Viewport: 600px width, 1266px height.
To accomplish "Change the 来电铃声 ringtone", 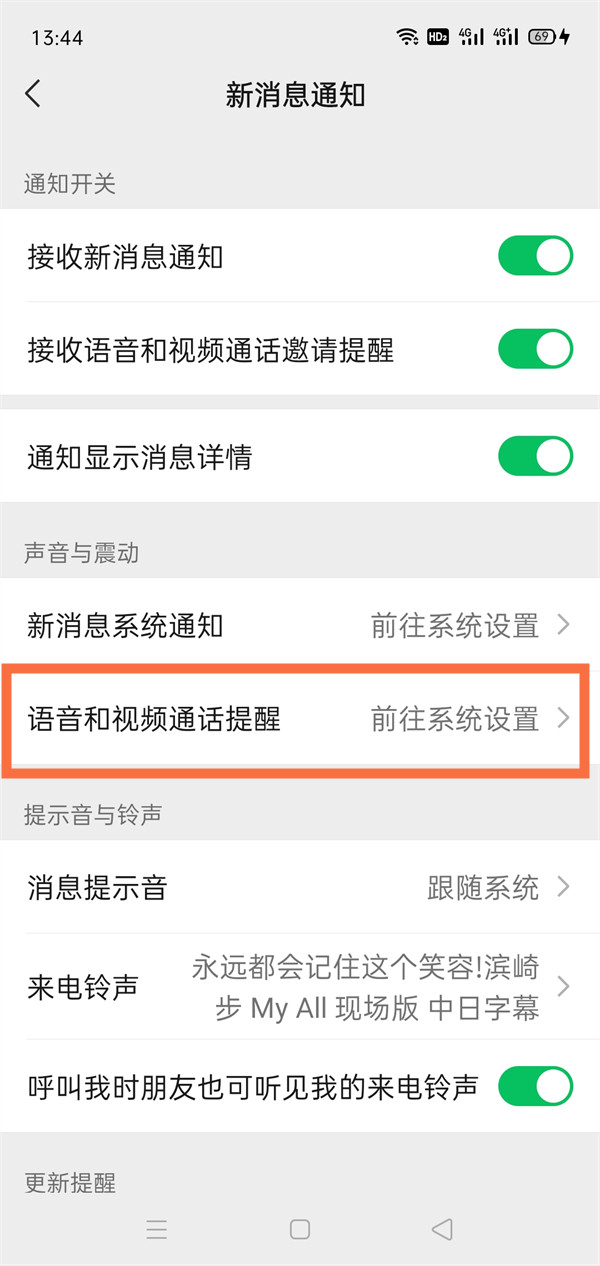I will click(300, 987).
